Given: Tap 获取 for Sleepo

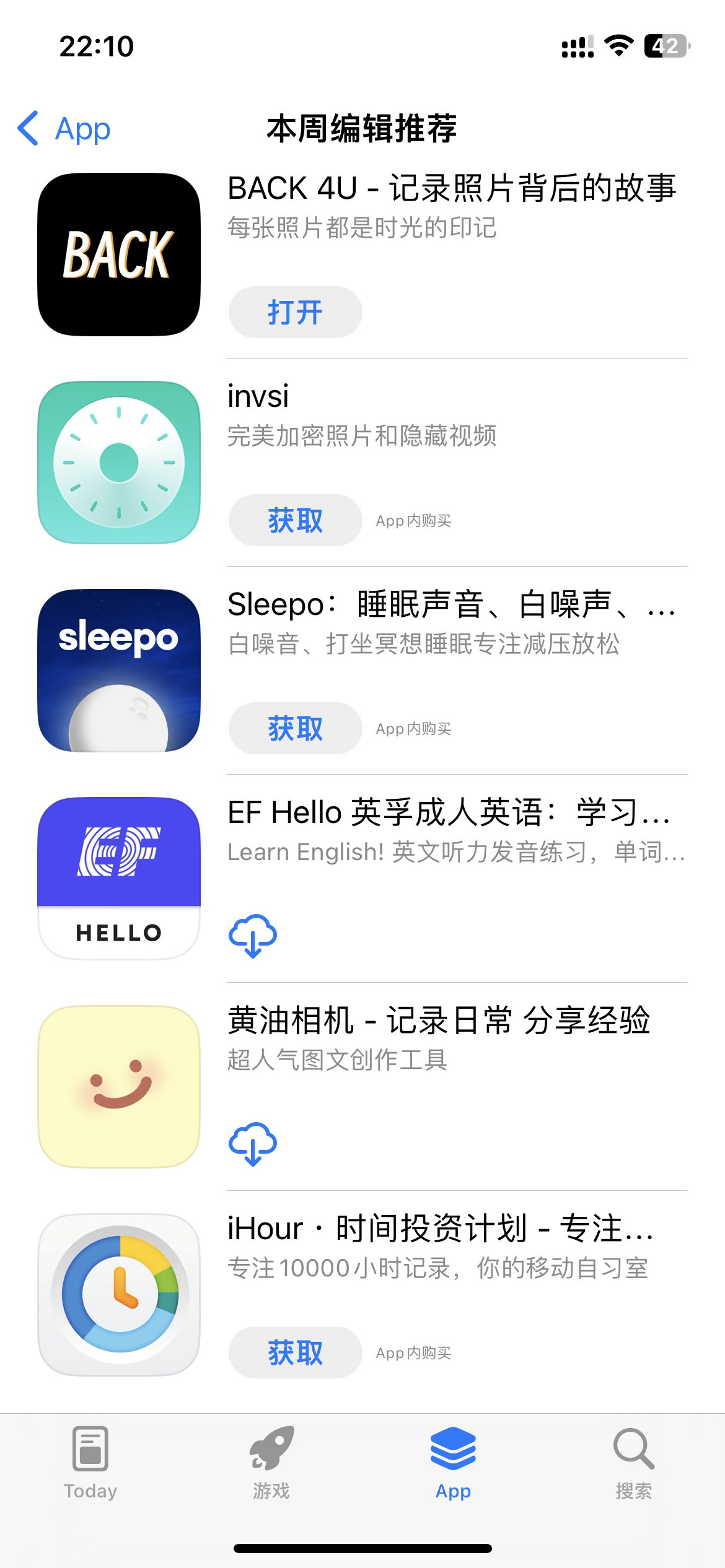Looking at the screenshot, I should [x=295, y=728].
